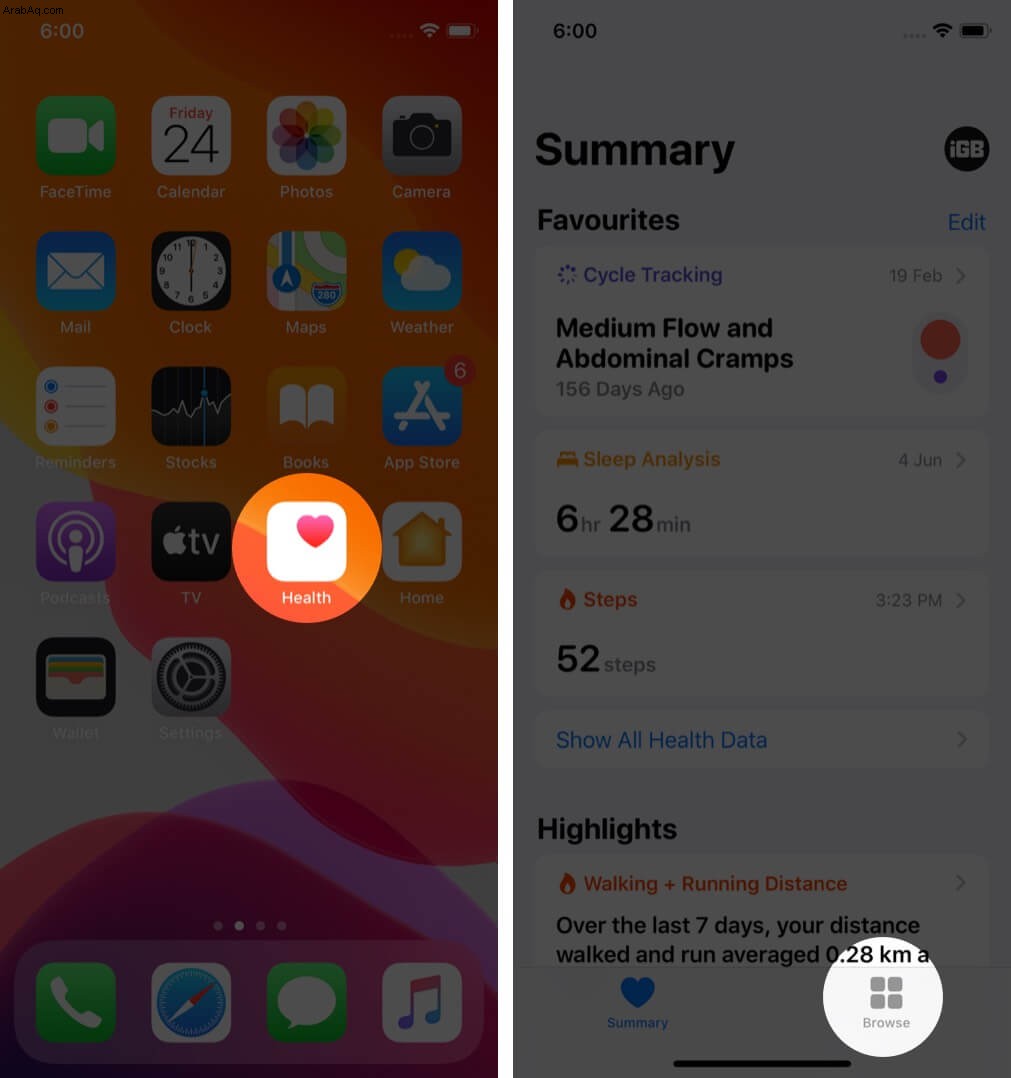The height and width of the screenshot is (1078, 1011).
Task: Open the Walking + Running Distance highlight
Action: [760, 884]
